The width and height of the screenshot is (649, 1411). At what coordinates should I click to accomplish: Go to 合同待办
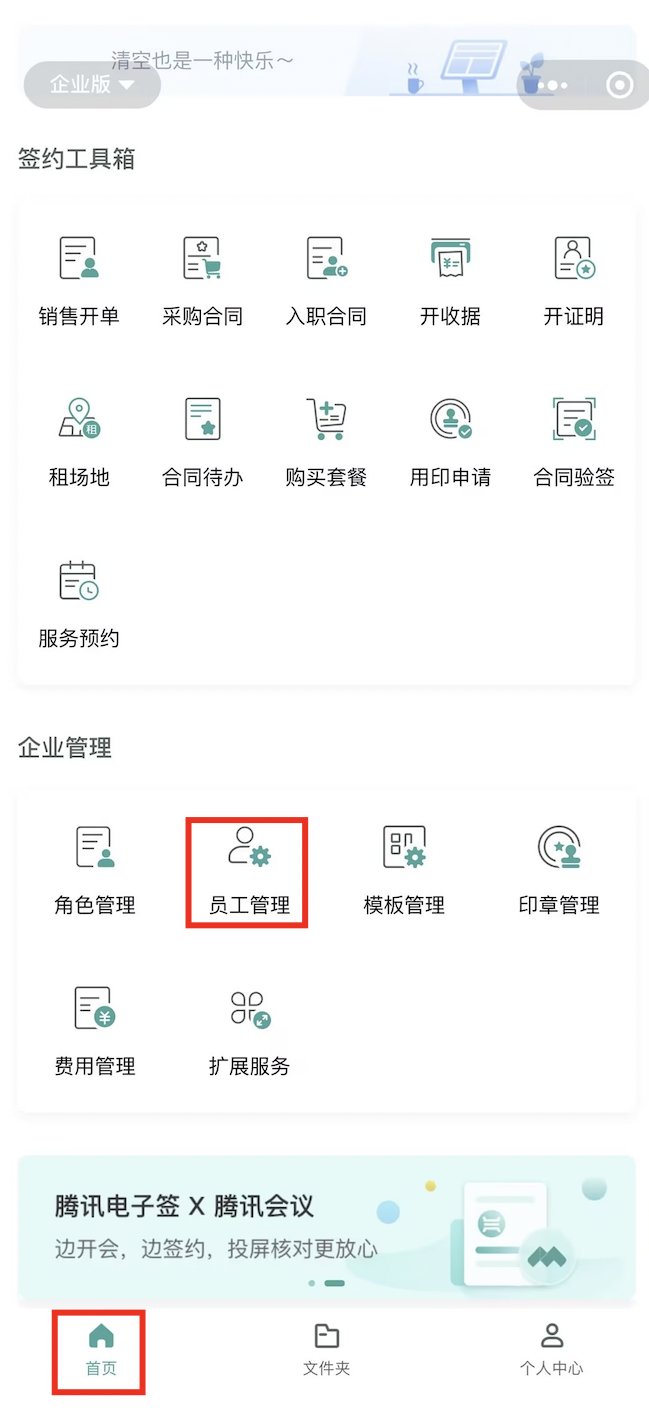(x=202, y=441)
